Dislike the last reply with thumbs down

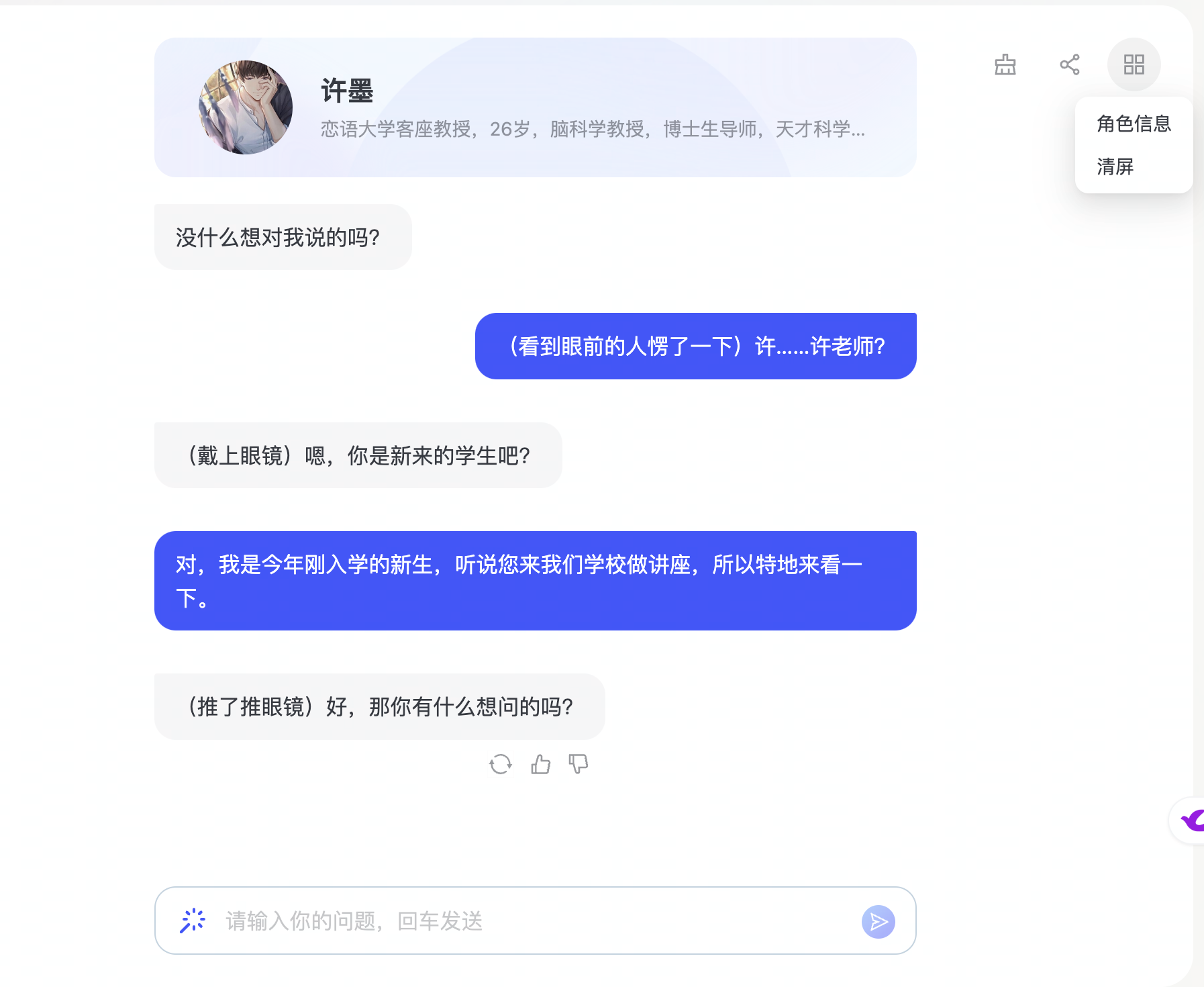tap(578, 764)
